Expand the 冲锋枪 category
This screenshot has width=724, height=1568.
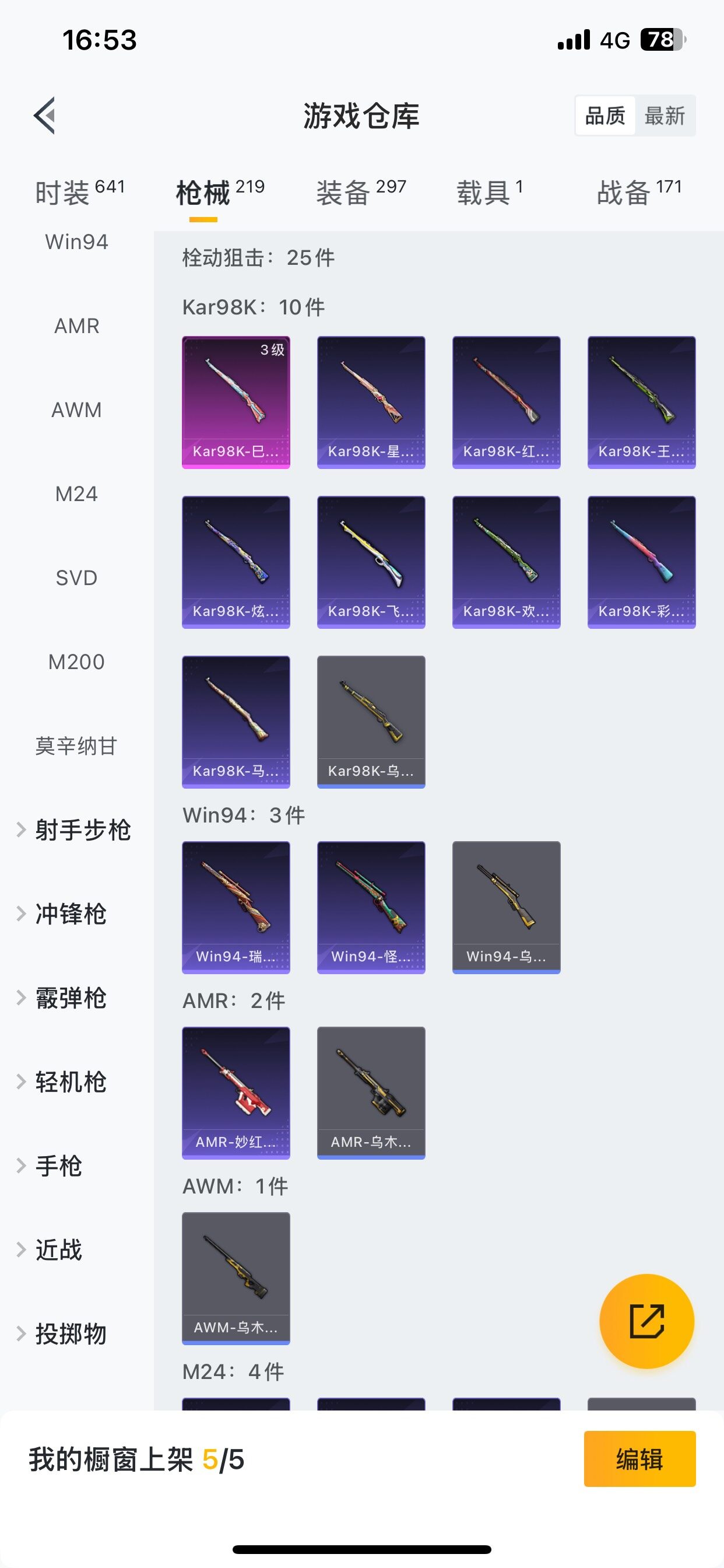coord(71,914)
